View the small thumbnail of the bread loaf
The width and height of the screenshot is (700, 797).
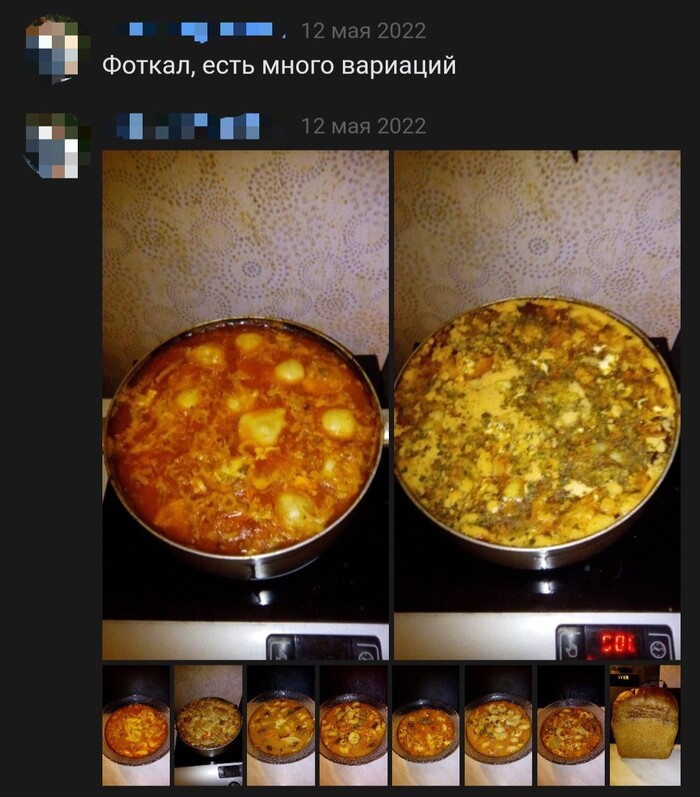click(x=644, y=724)
